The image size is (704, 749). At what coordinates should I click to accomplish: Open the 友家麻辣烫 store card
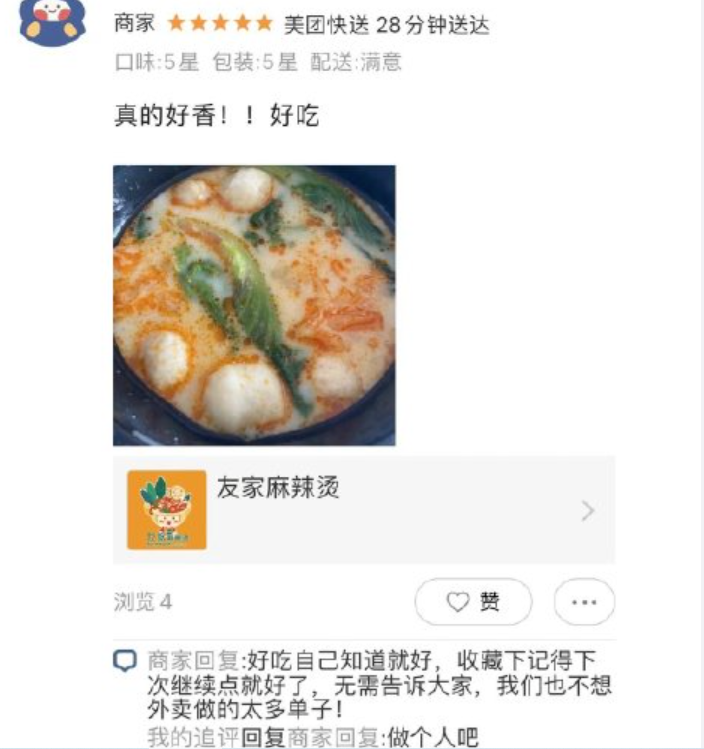click(x=364, y=510)
